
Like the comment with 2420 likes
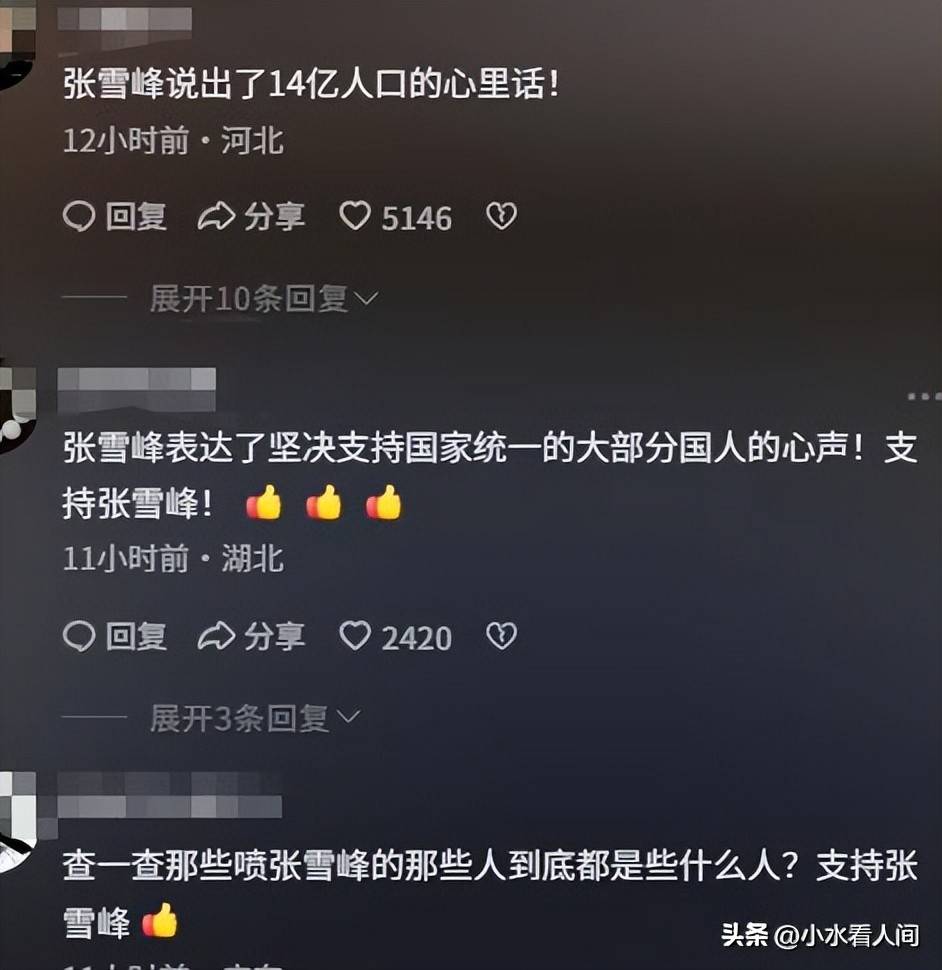pyautogui.click(x=356, y=636)
